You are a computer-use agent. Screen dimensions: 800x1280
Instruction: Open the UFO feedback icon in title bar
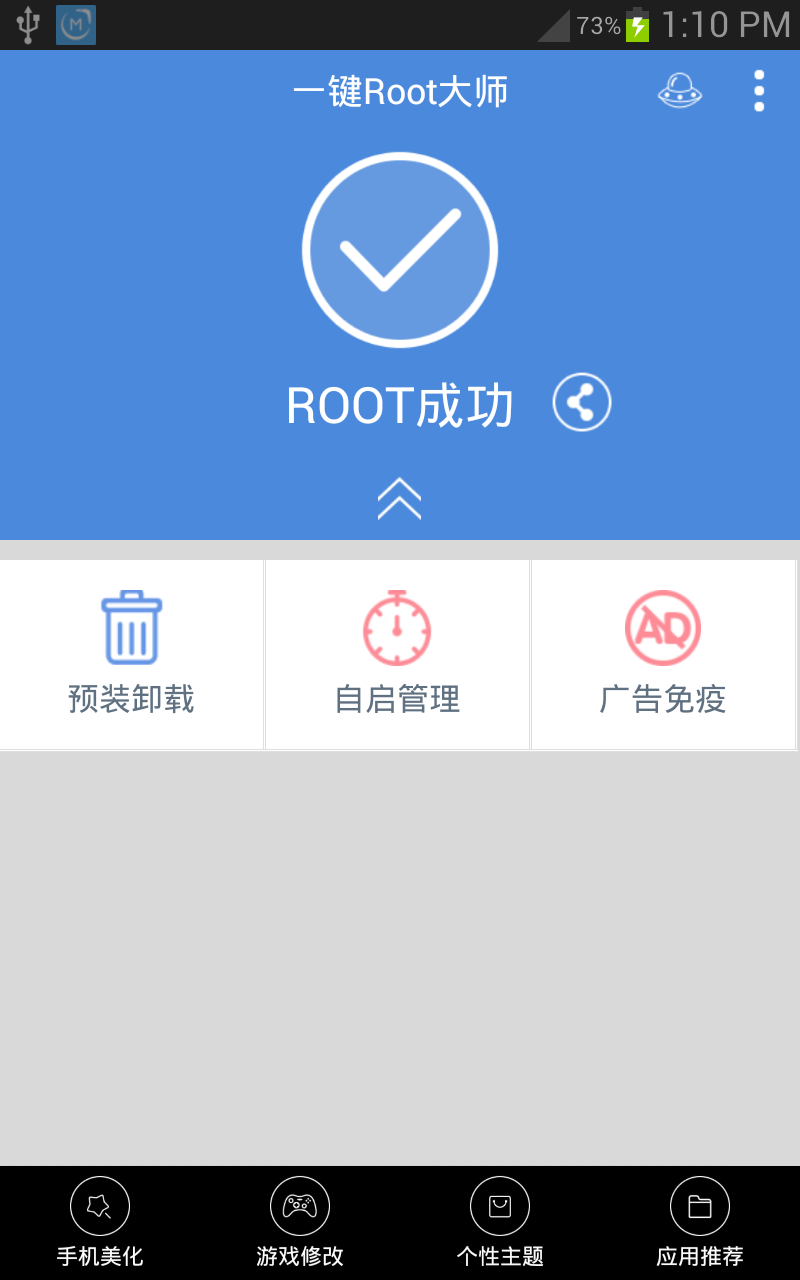tap(680, 90)
